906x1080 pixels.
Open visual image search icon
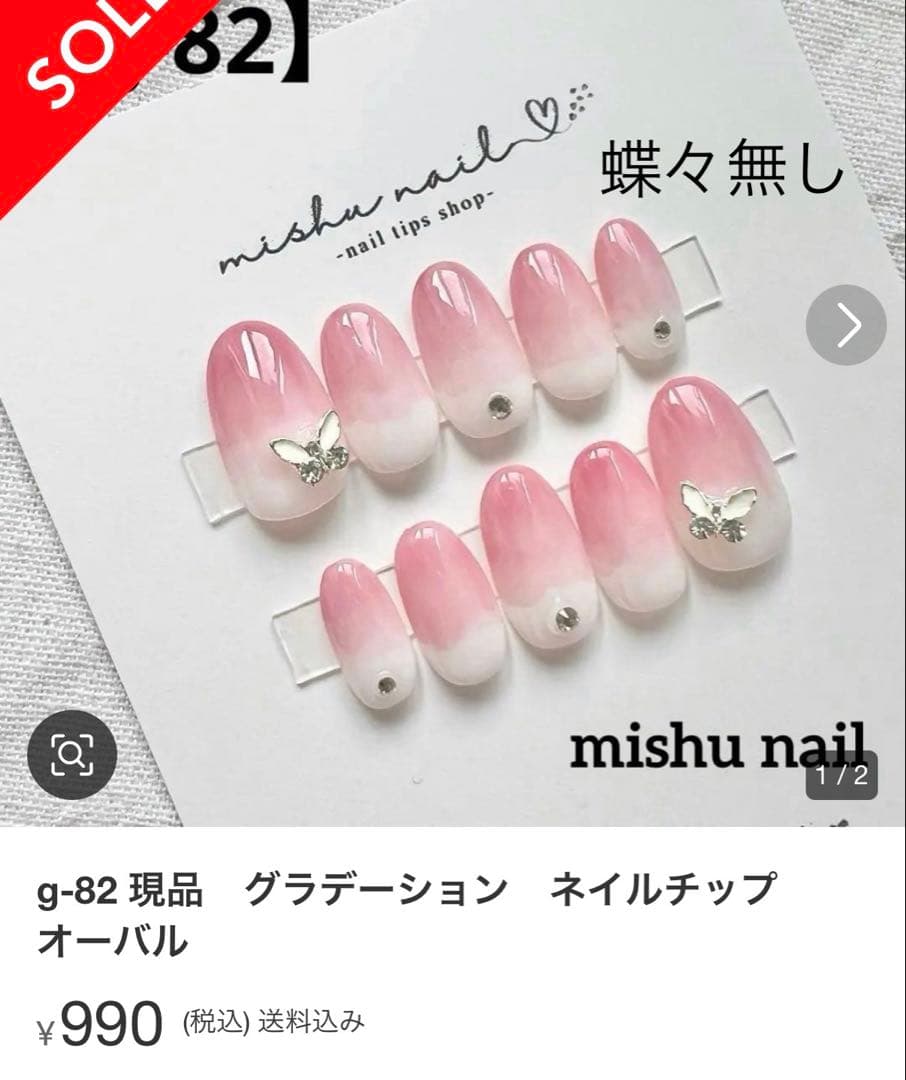pyautogui.click(x=72, y=754)
